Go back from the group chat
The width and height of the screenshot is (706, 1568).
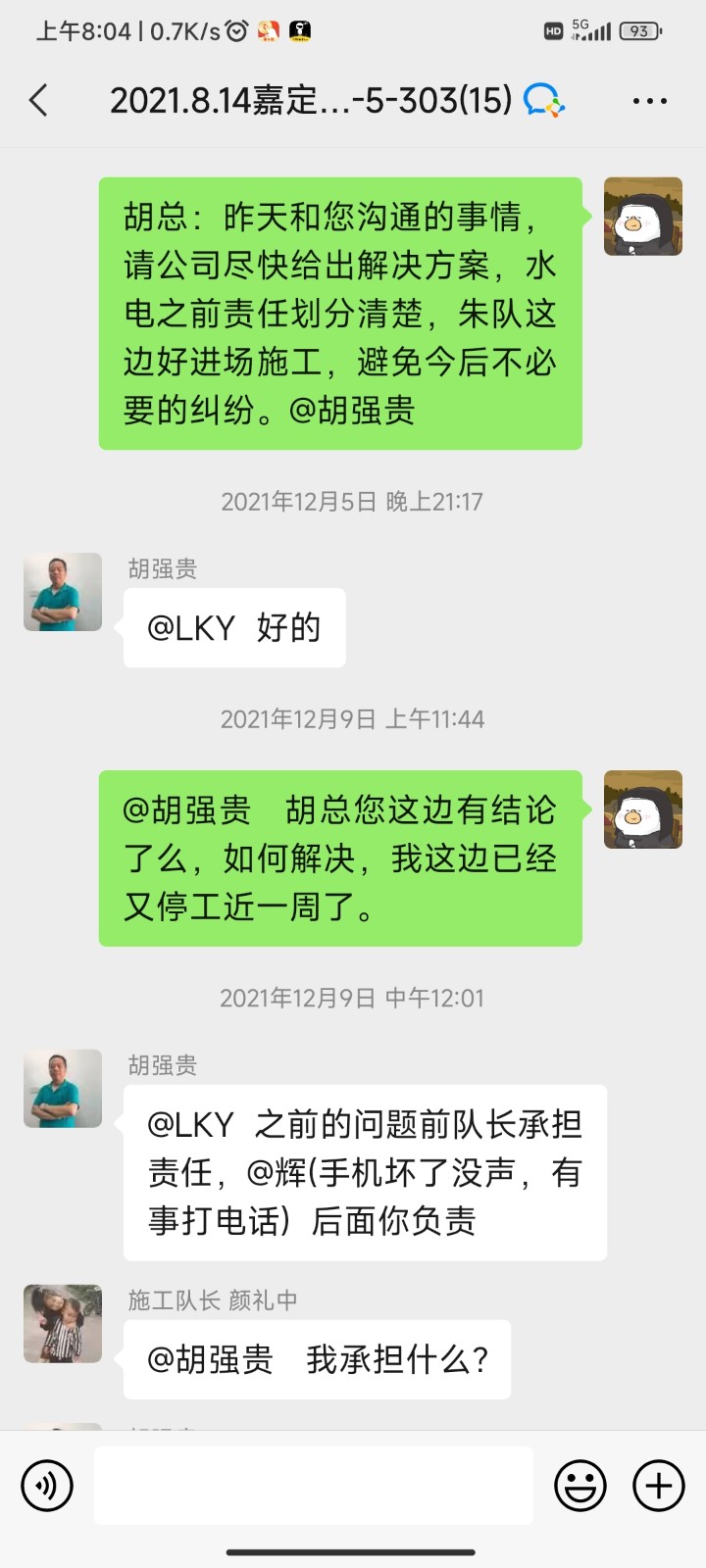pos(39,100)
